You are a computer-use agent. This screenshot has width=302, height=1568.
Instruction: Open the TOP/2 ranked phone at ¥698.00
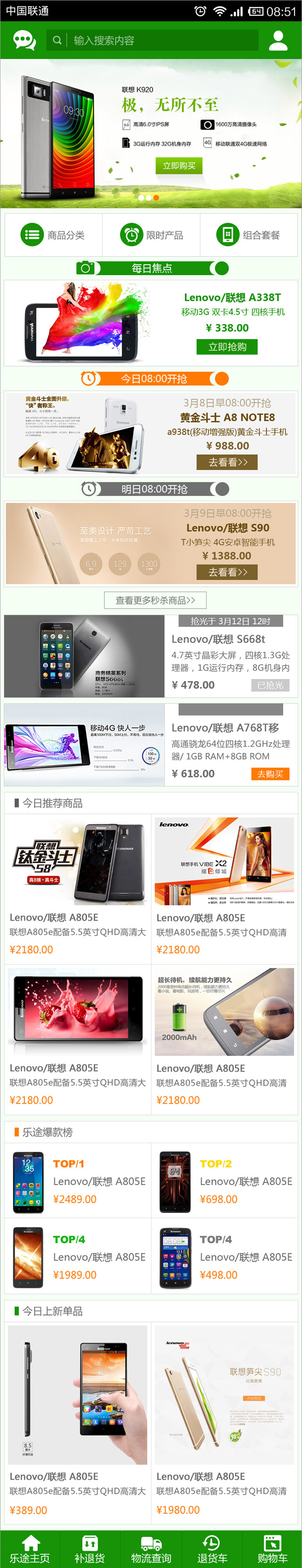coord(225,1182)
